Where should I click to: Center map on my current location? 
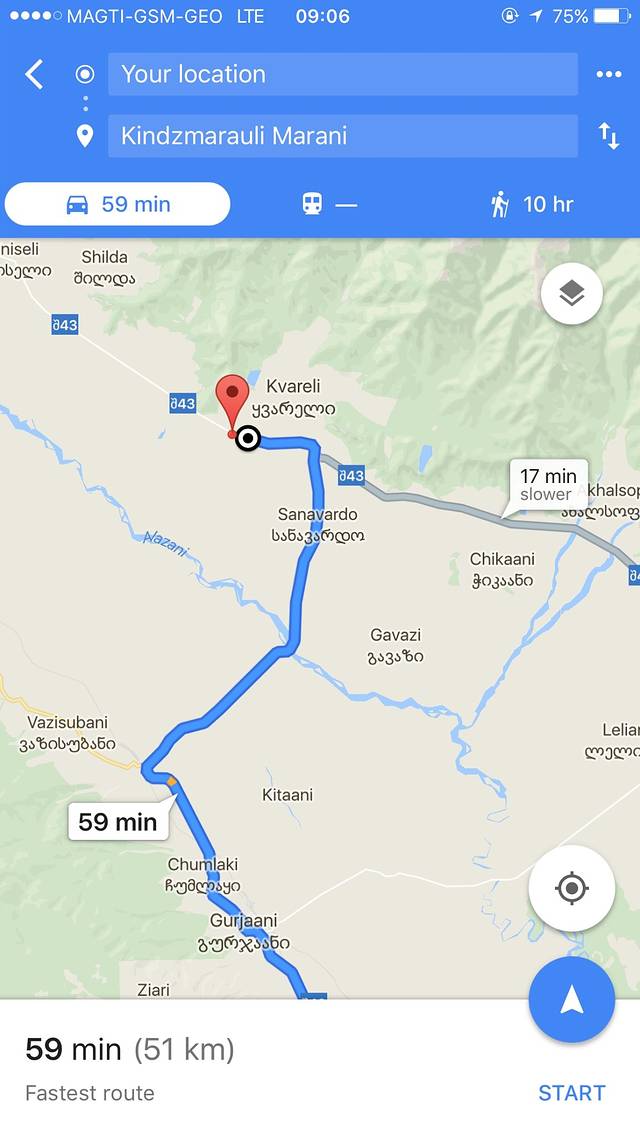coord(571,888)
